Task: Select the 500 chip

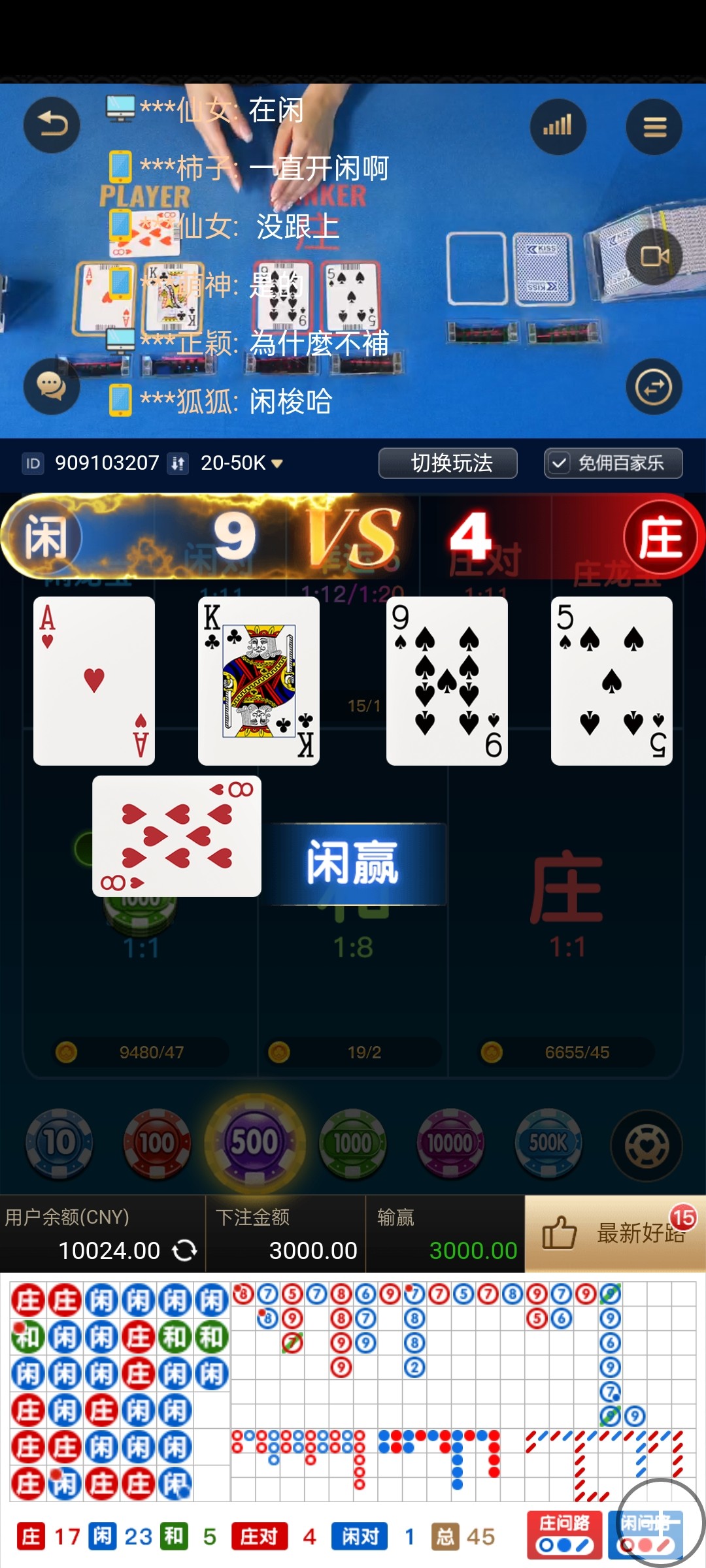Action: tap(255, 1143)
